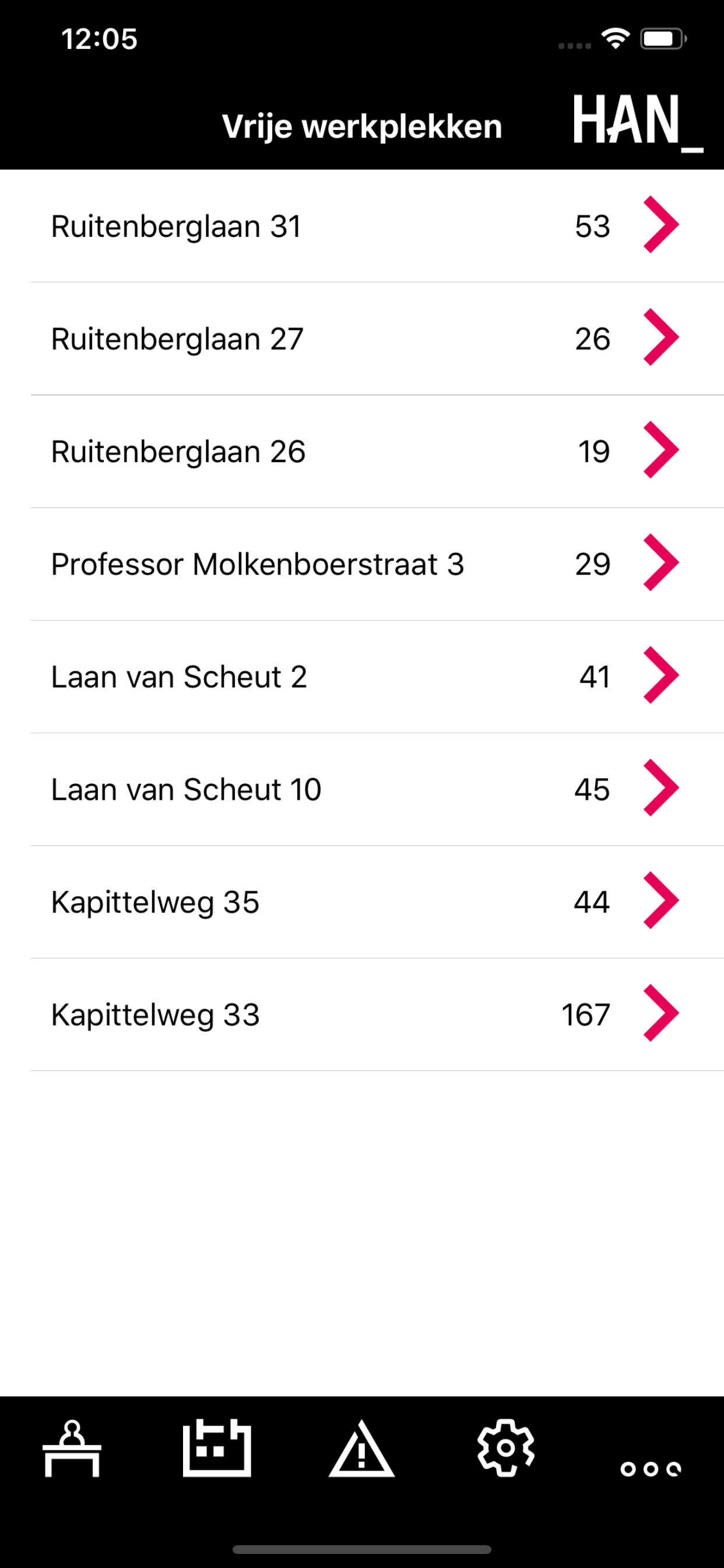Open Ruitenberglaan 31 workplaces
Screen dimensions: 724x1568
coord(362,226)
